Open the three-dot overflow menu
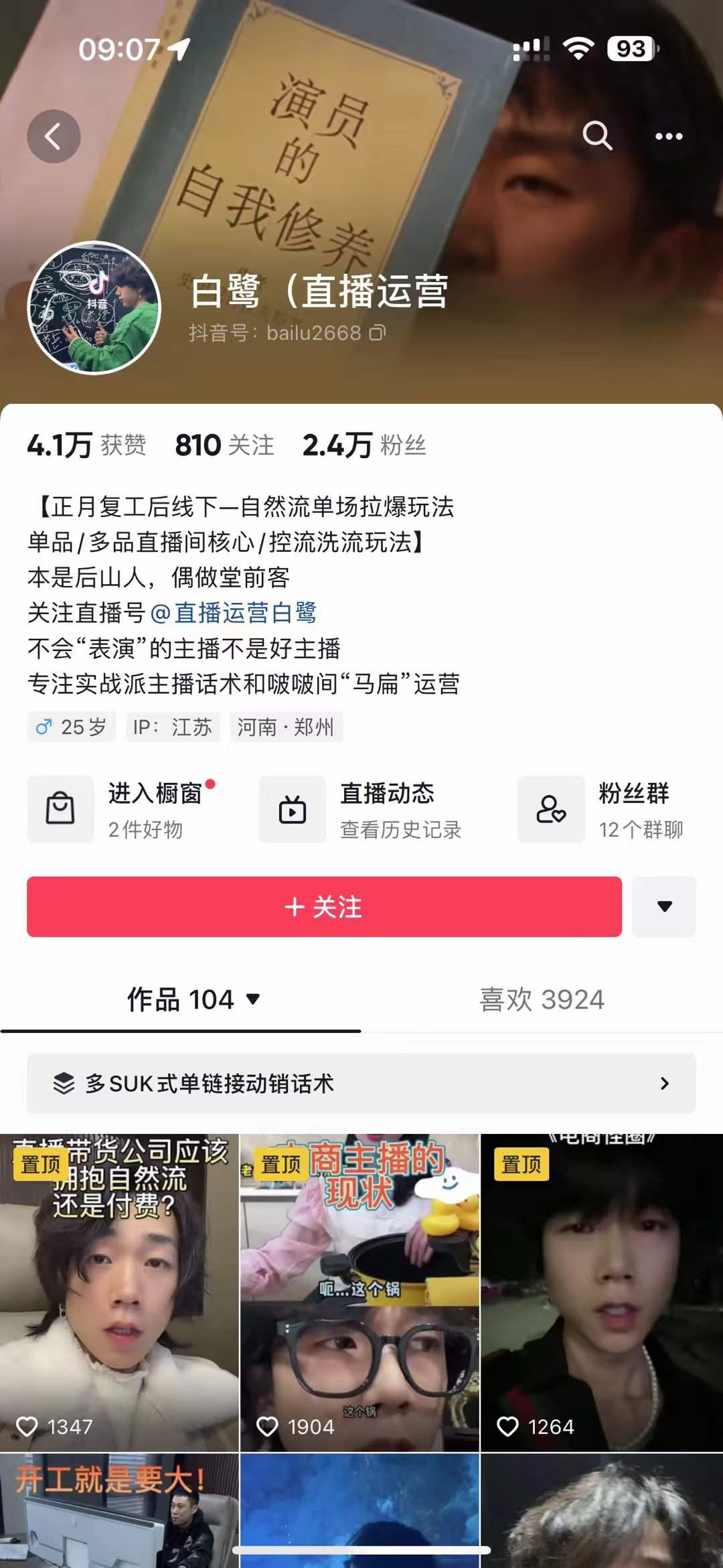Image resolution: width=723 pixels, height=1568 pixels. click(668, 137)
